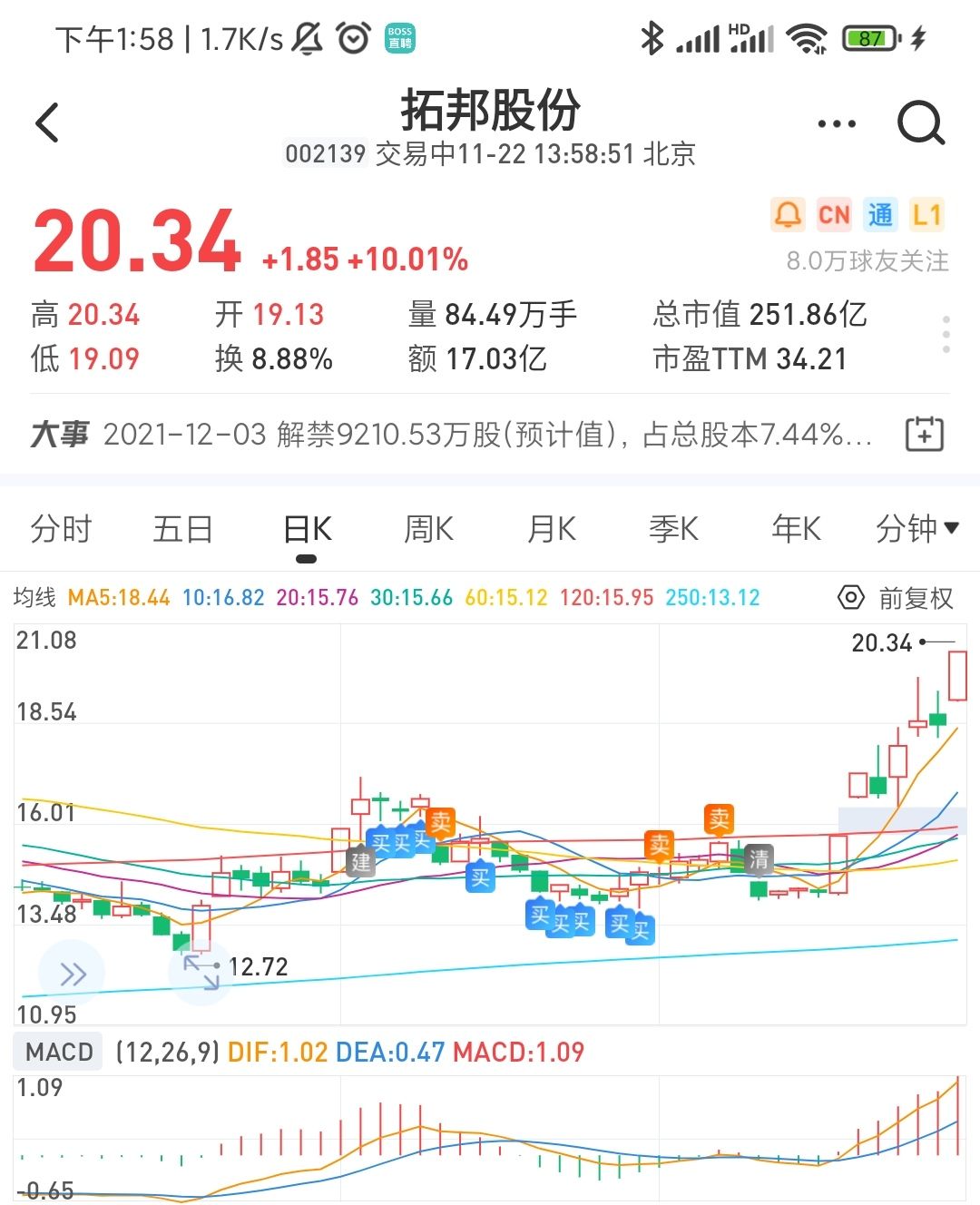The width and height of the screenshot is (980, 1205).
Task: Add the event to calendar
Action: [925, 435]
